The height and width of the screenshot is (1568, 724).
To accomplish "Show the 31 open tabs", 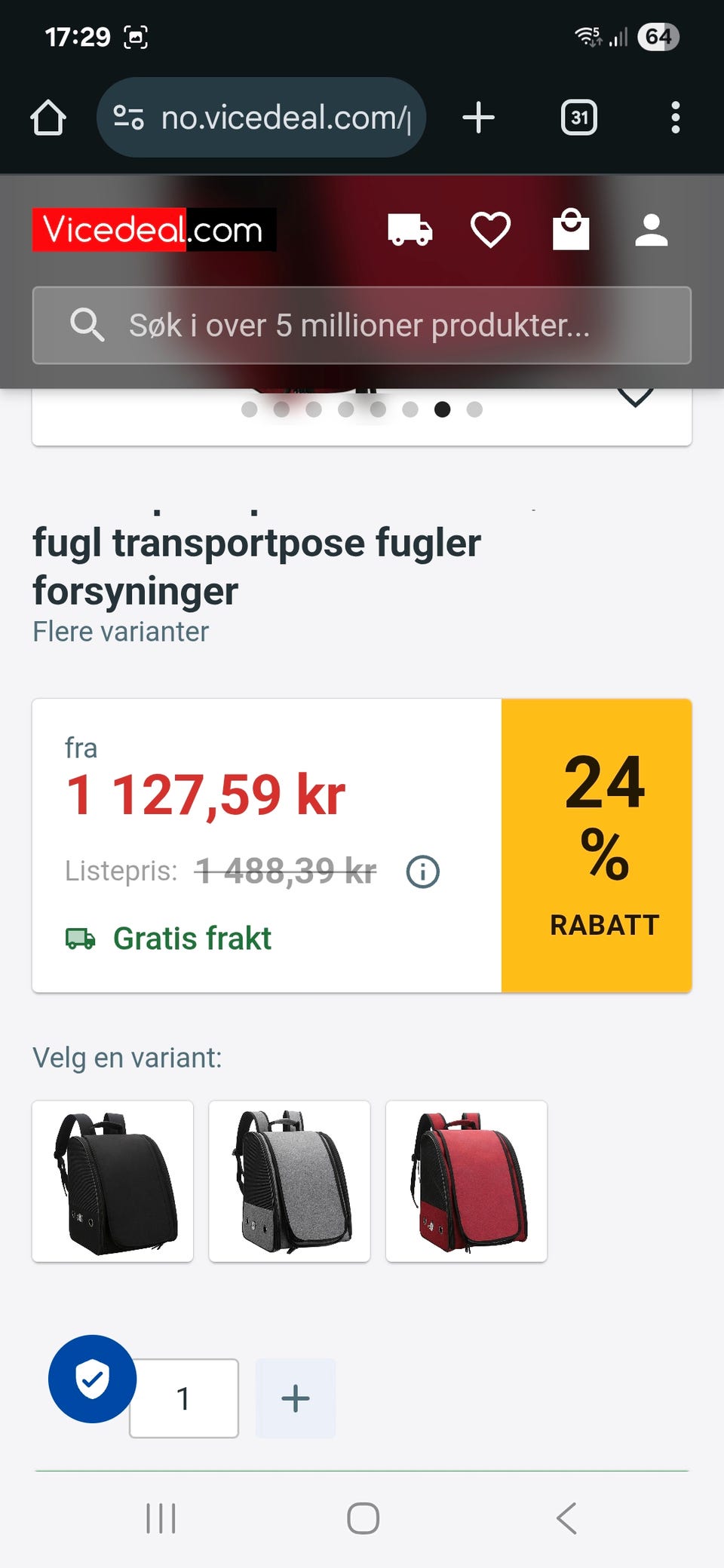I will 578,118.
